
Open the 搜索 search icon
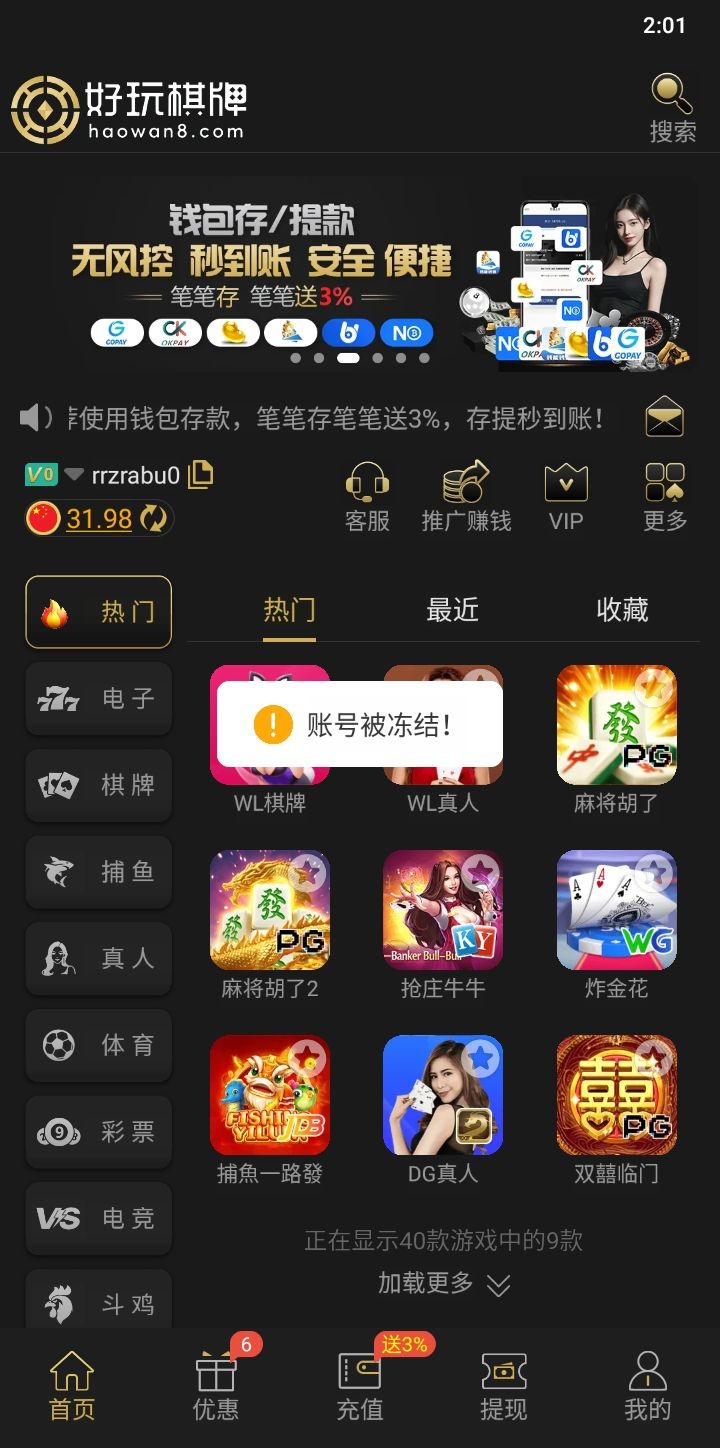click(x=672, y=108)
